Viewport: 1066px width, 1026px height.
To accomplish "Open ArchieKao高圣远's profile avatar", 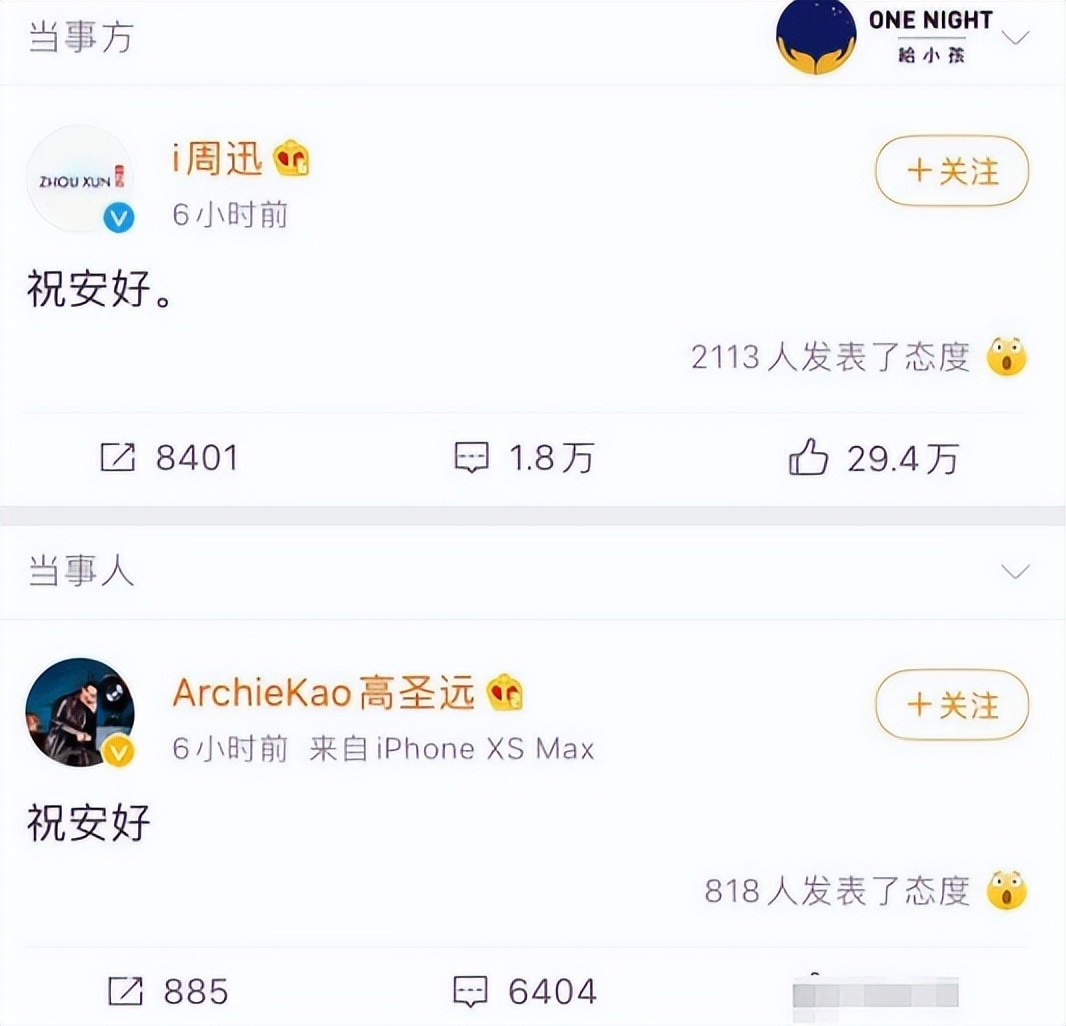I will click(x=79, y=712).
